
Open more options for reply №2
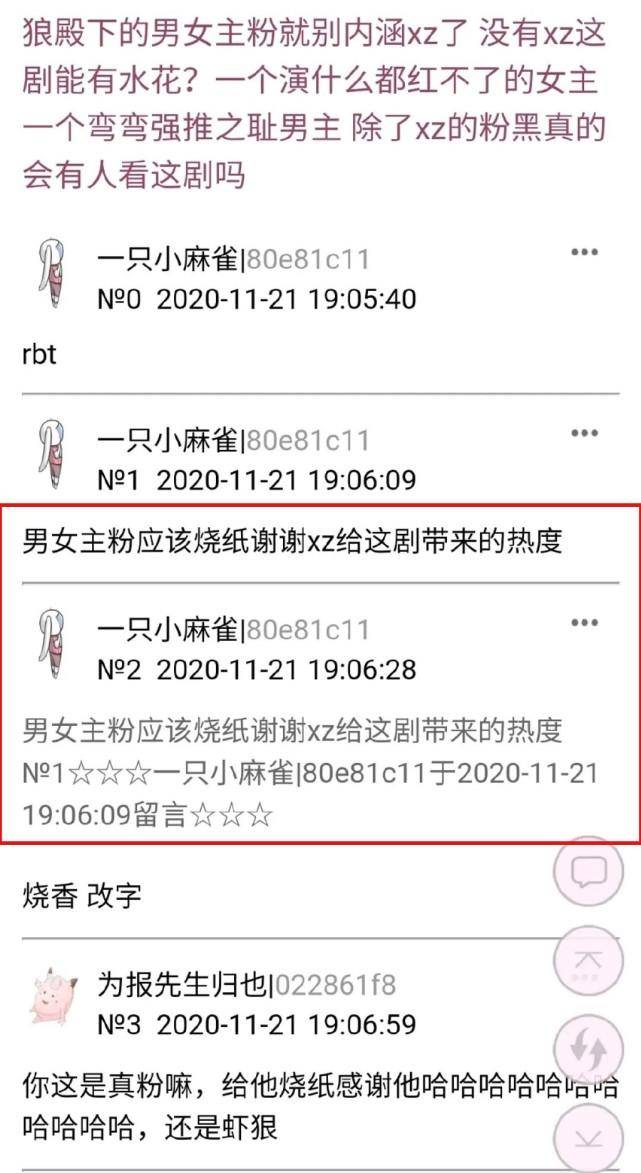584,622
